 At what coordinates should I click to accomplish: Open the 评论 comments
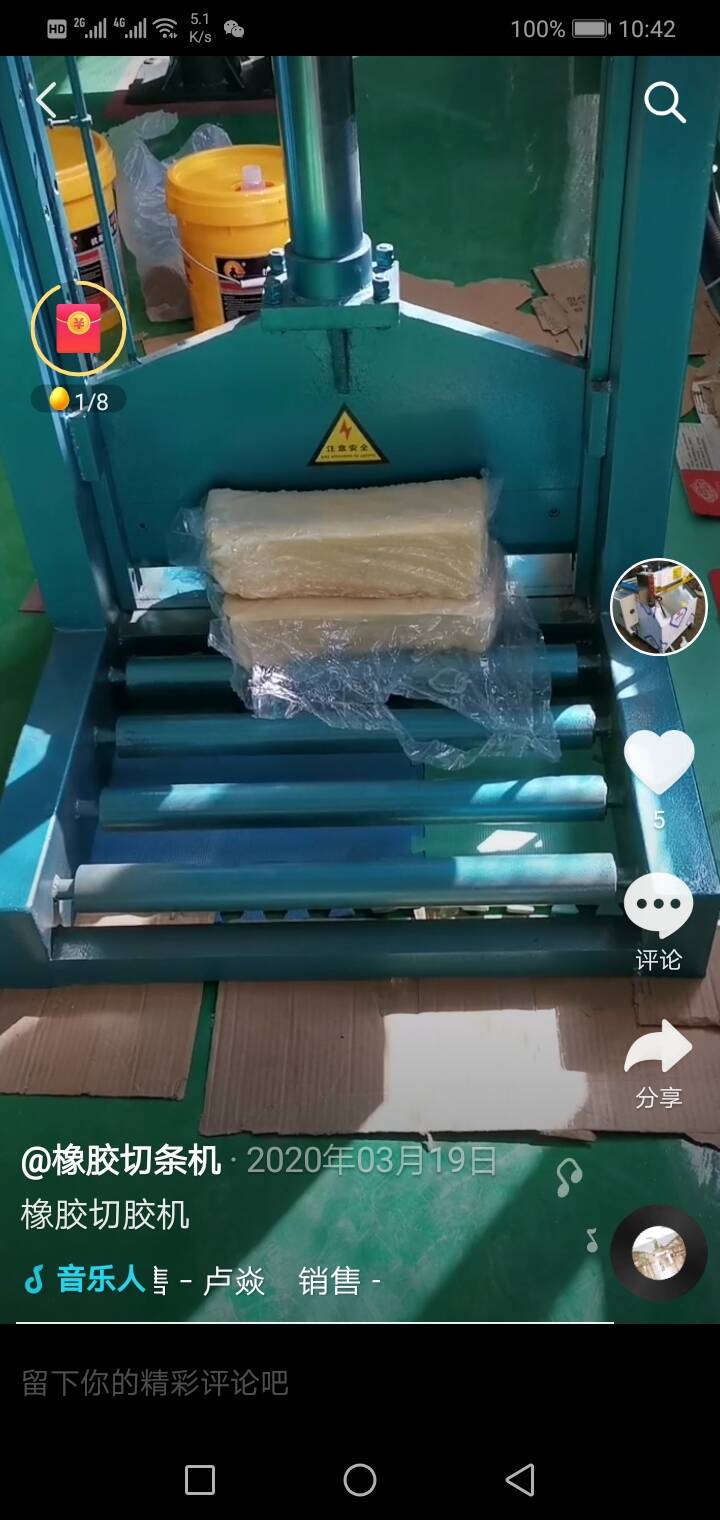(x=658, y=922)
